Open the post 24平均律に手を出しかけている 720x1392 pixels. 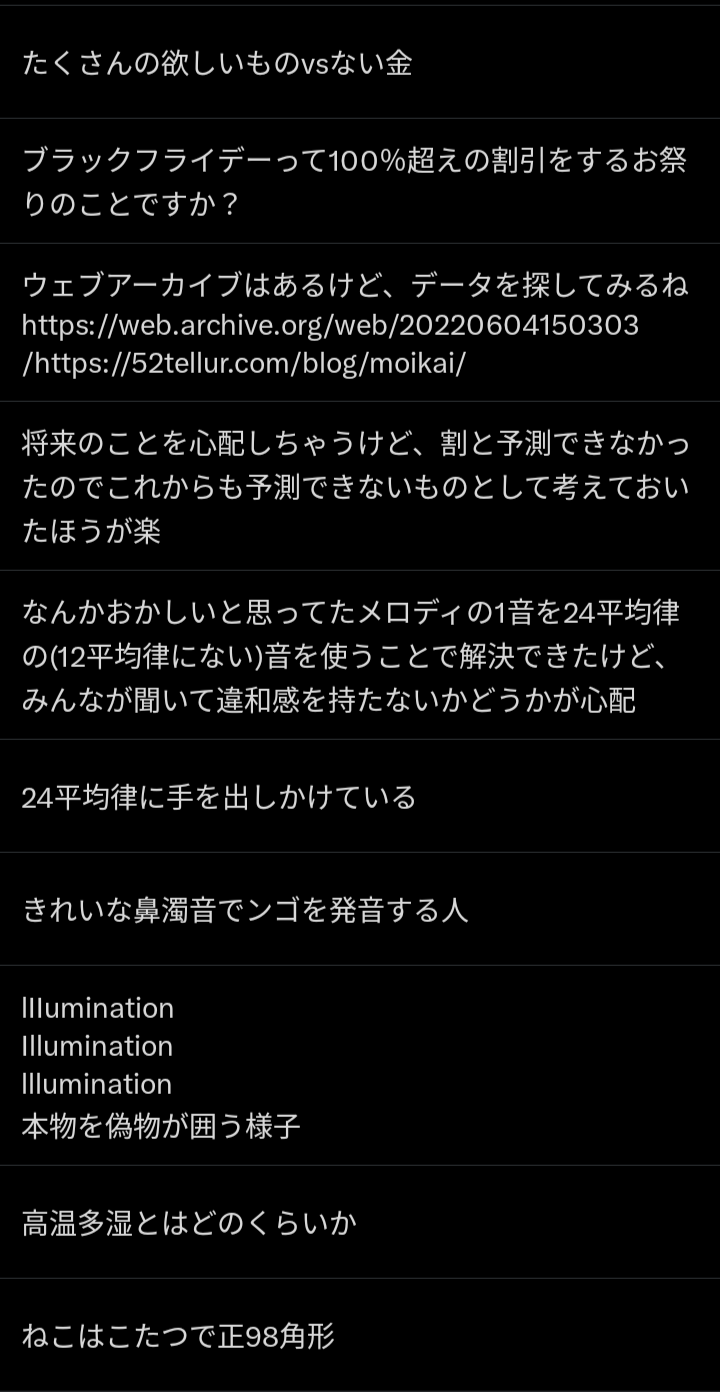click(219, 797)
